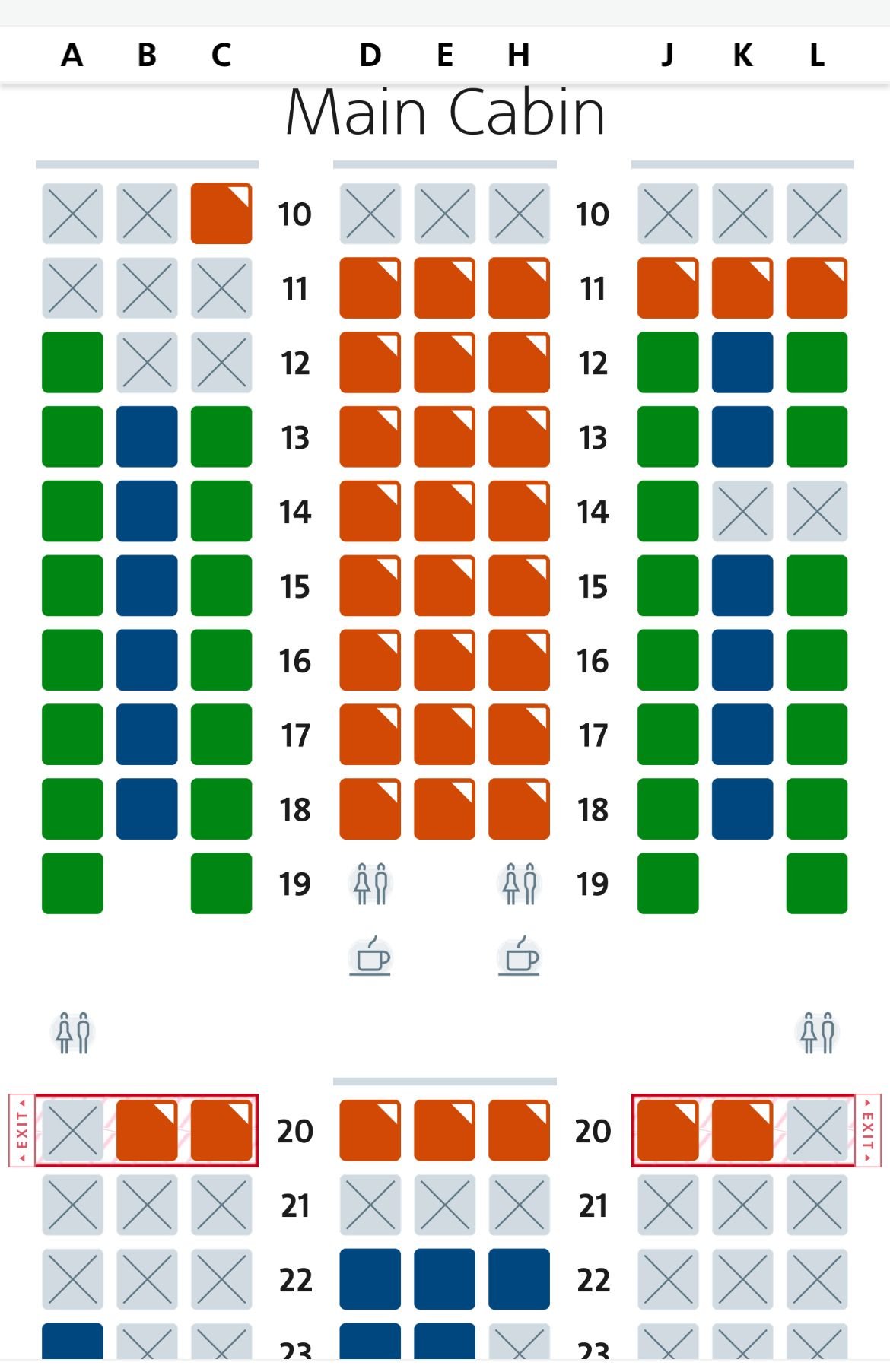Select blue middle seat 13B
This screenshot has width=890, height=1372.
(x=147, y=437)
